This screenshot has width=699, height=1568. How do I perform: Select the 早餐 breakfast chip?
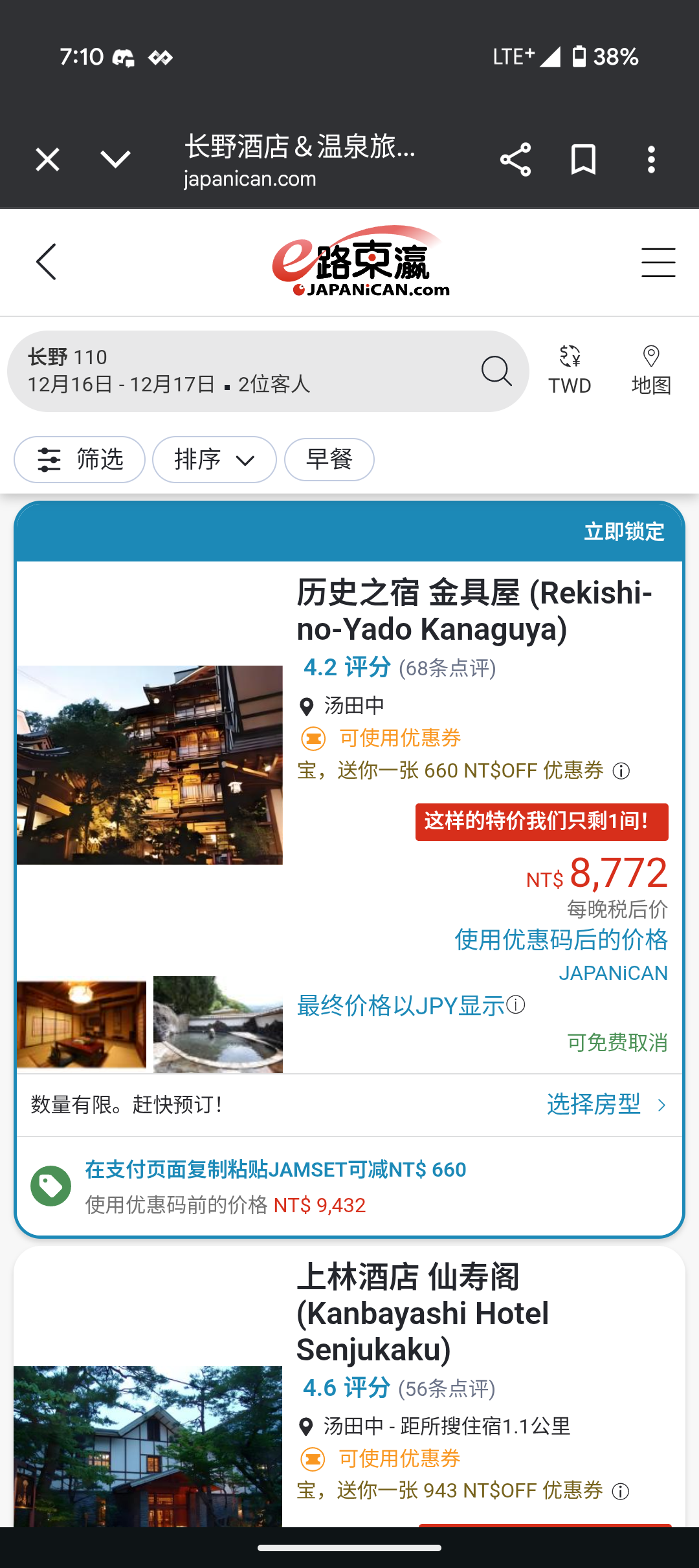coord(329,460)
